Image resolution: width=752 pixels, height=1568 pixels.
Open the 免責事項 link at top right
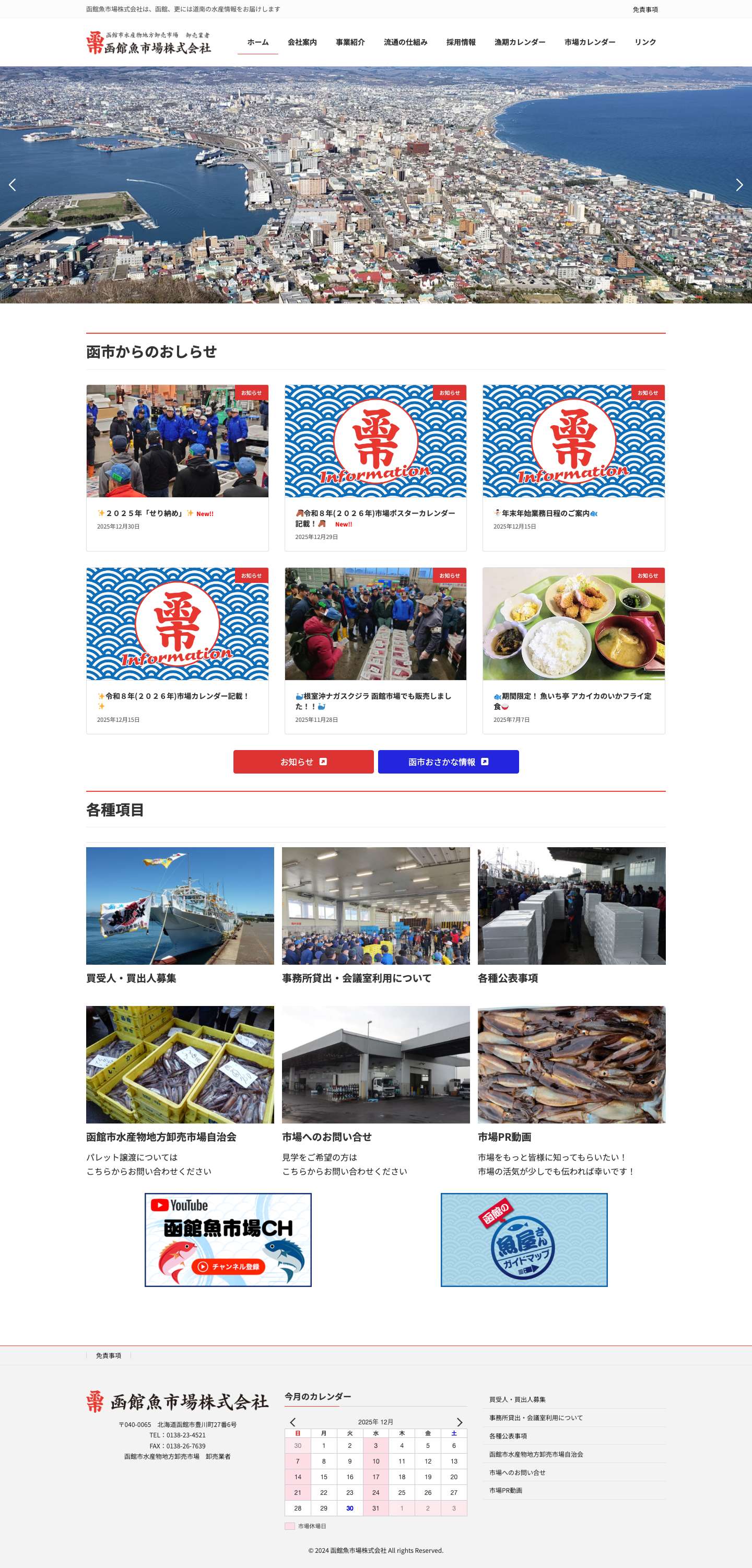click(645, 9)
